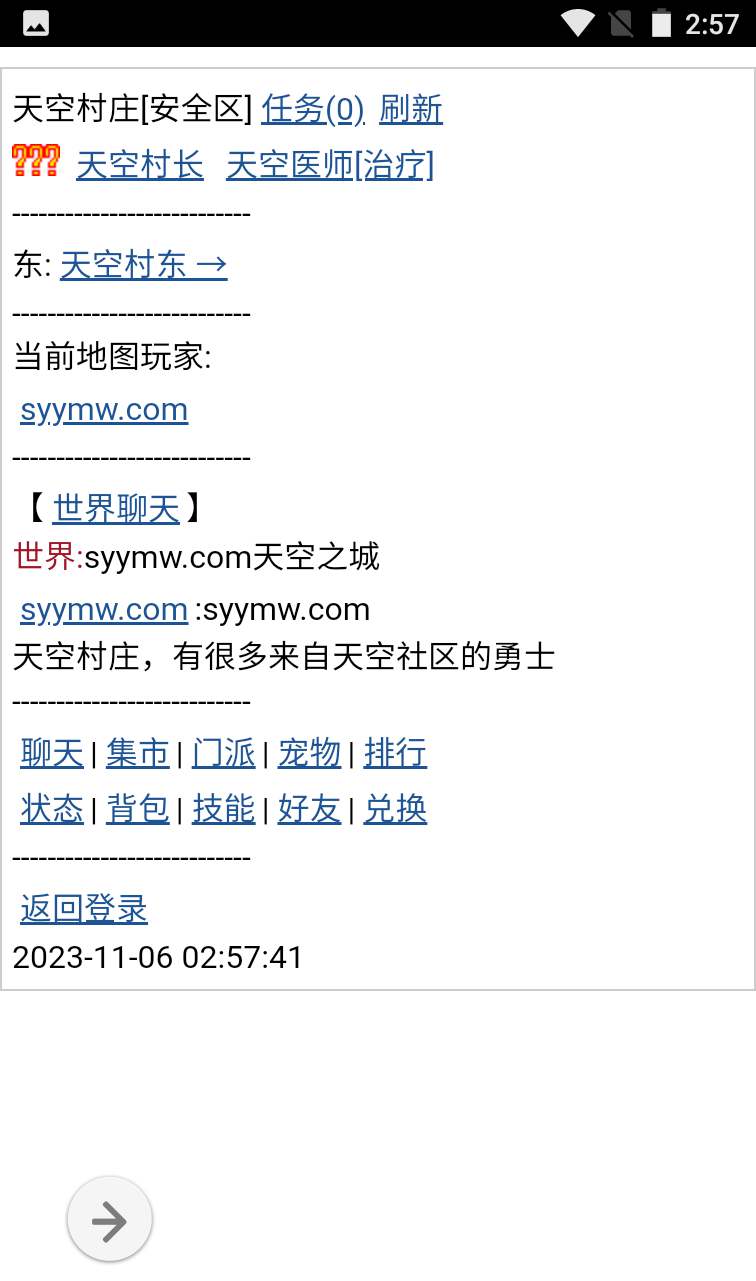Open the 宠物 pets page

(310, 753)
